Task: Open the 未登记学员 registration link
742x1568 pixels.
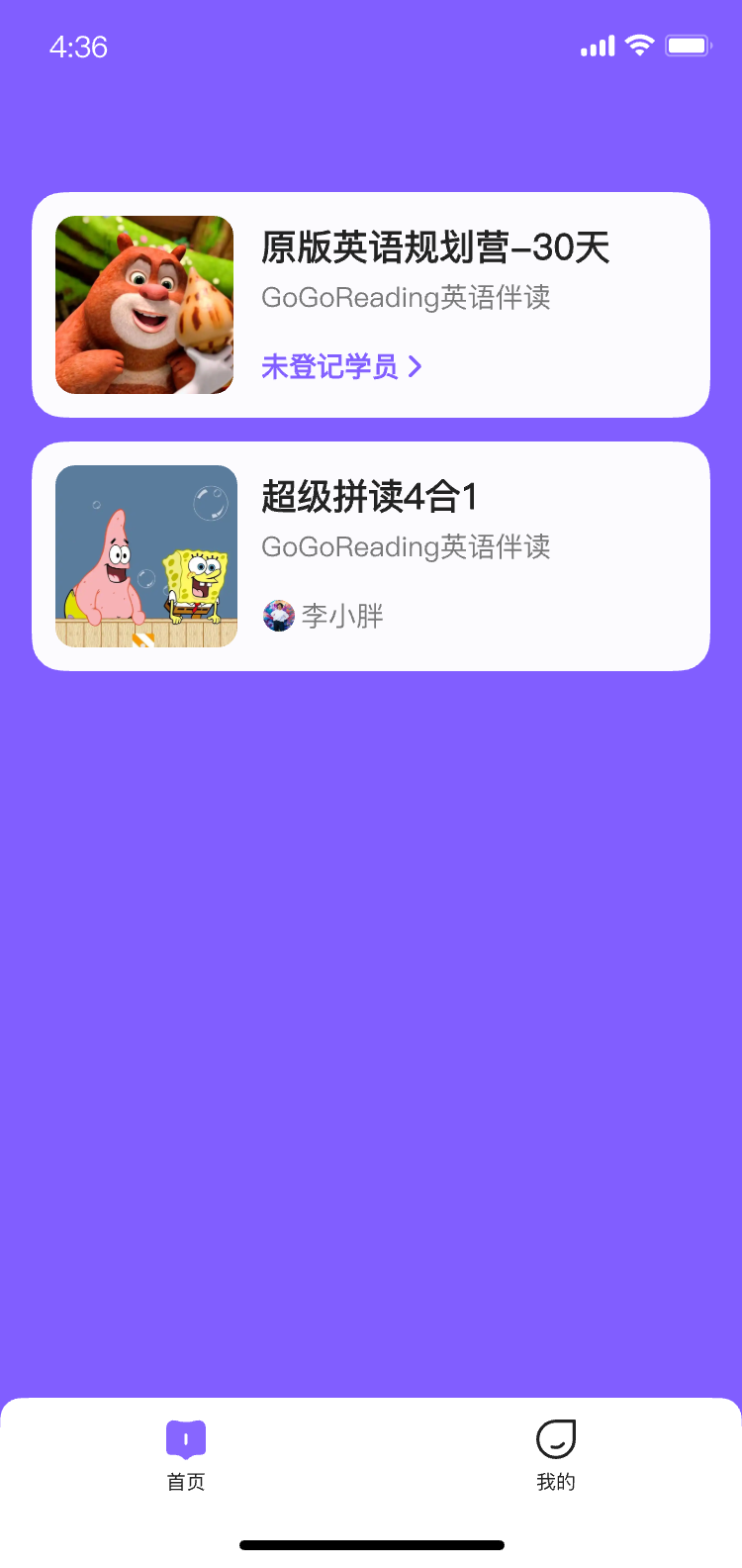Action: click(x=333, y=366)
